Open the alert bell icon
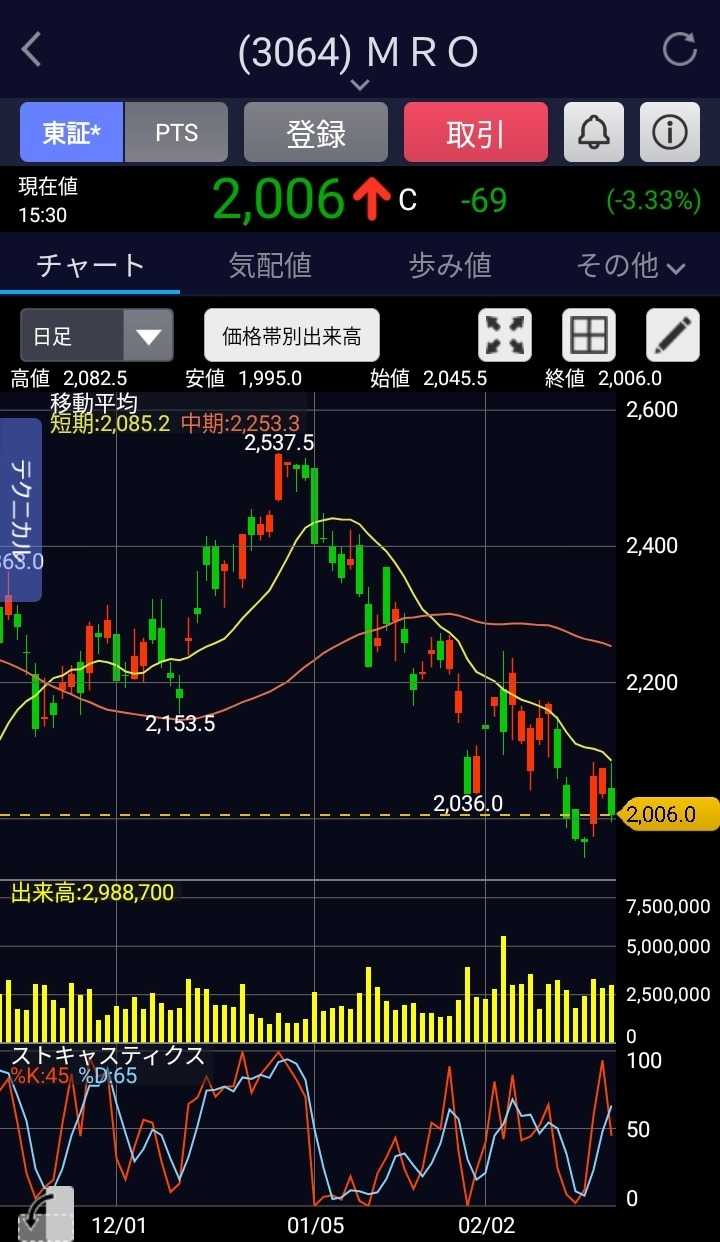 594,132
